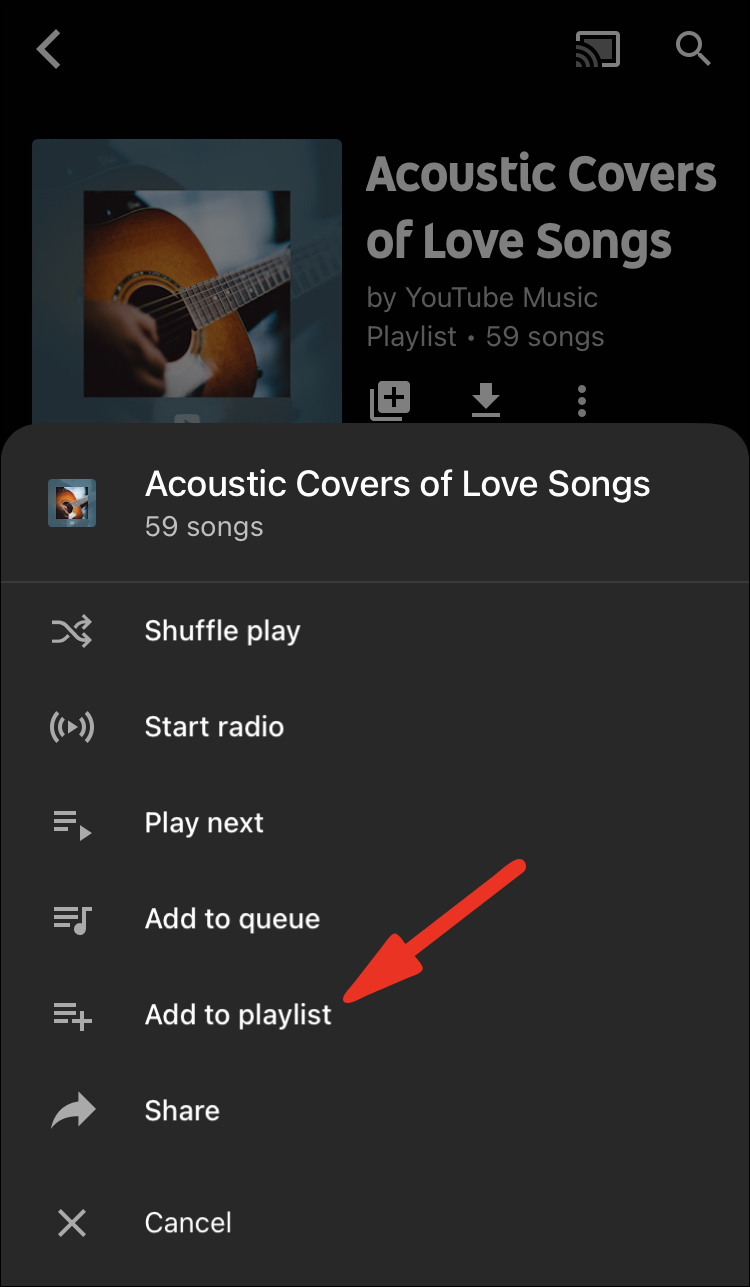Select Play next

(x=204, y=823)
